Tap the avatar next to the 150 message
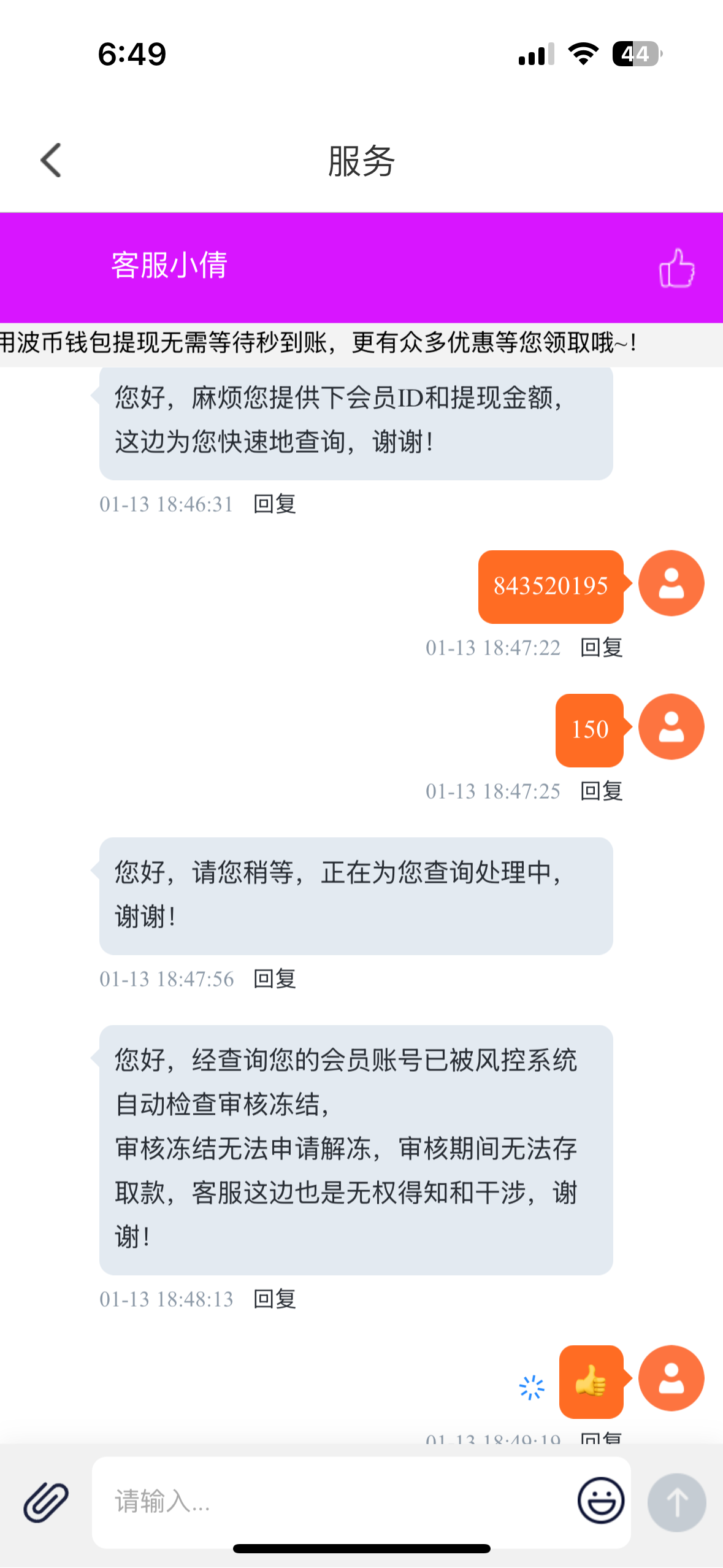Screen dimensions: 723x1568 (x=671, y=727)
